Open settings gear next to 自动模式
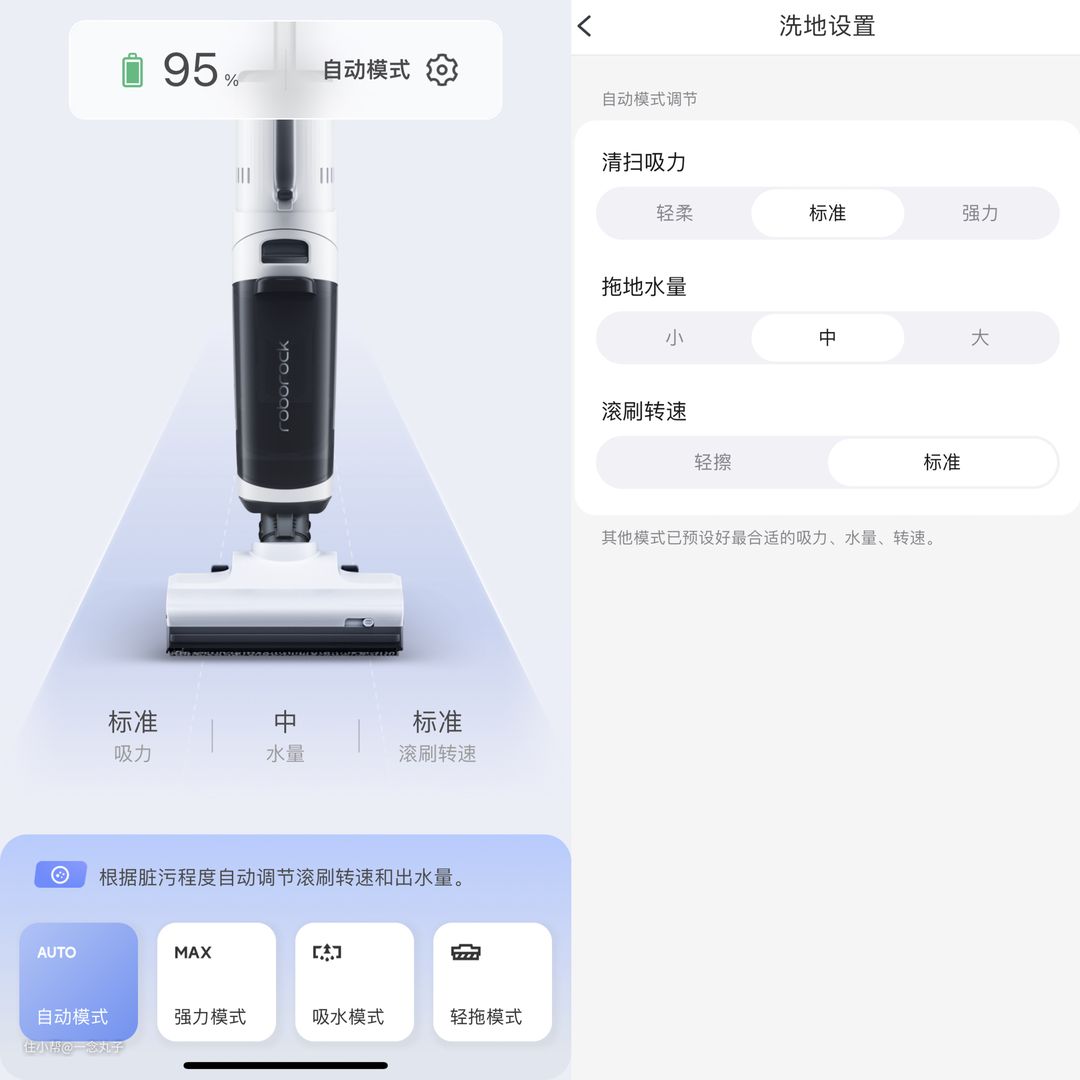The image size is (1080, 1080). click(x=441, y=70)
